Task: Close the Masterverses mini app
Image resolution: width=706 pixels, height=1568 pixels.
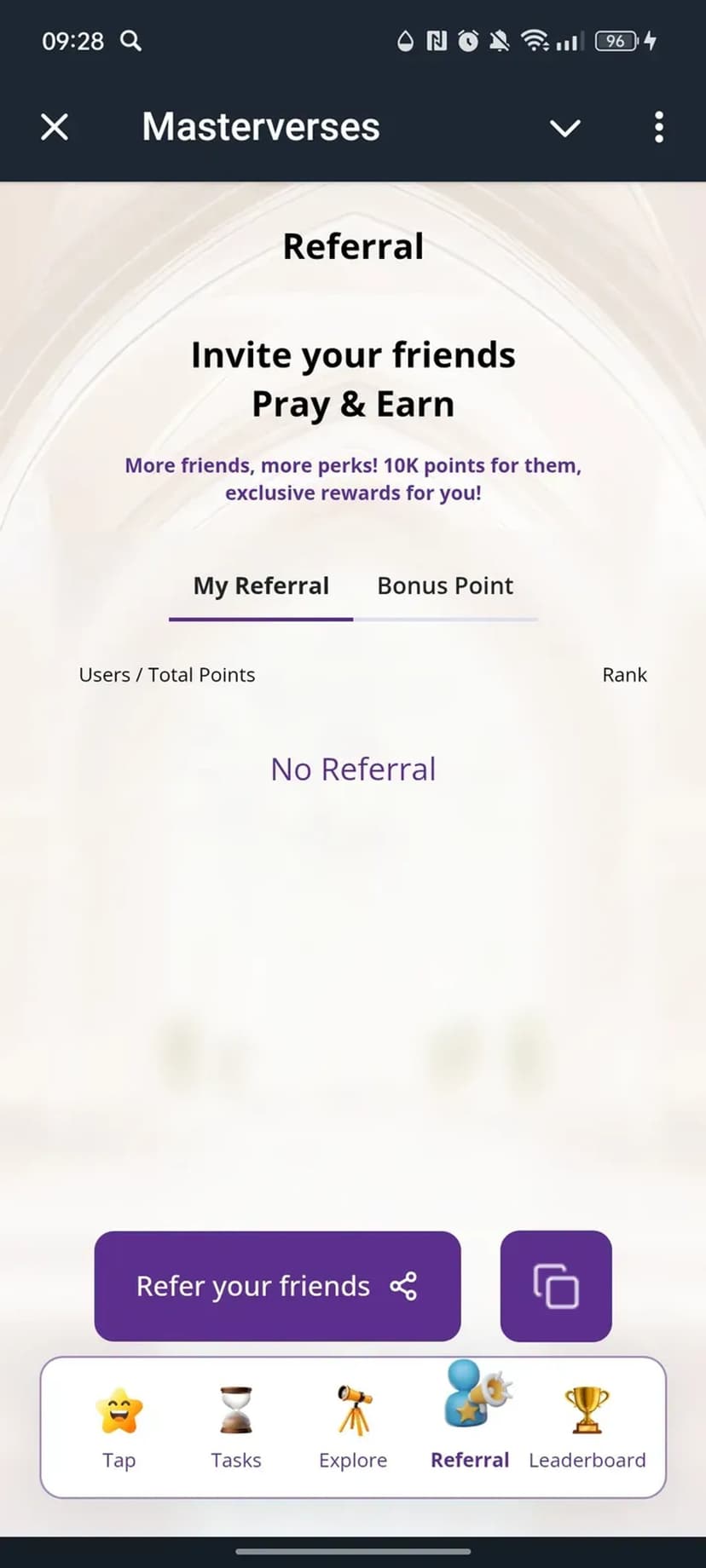Action: pyautogui.click(x=55, y=128)
